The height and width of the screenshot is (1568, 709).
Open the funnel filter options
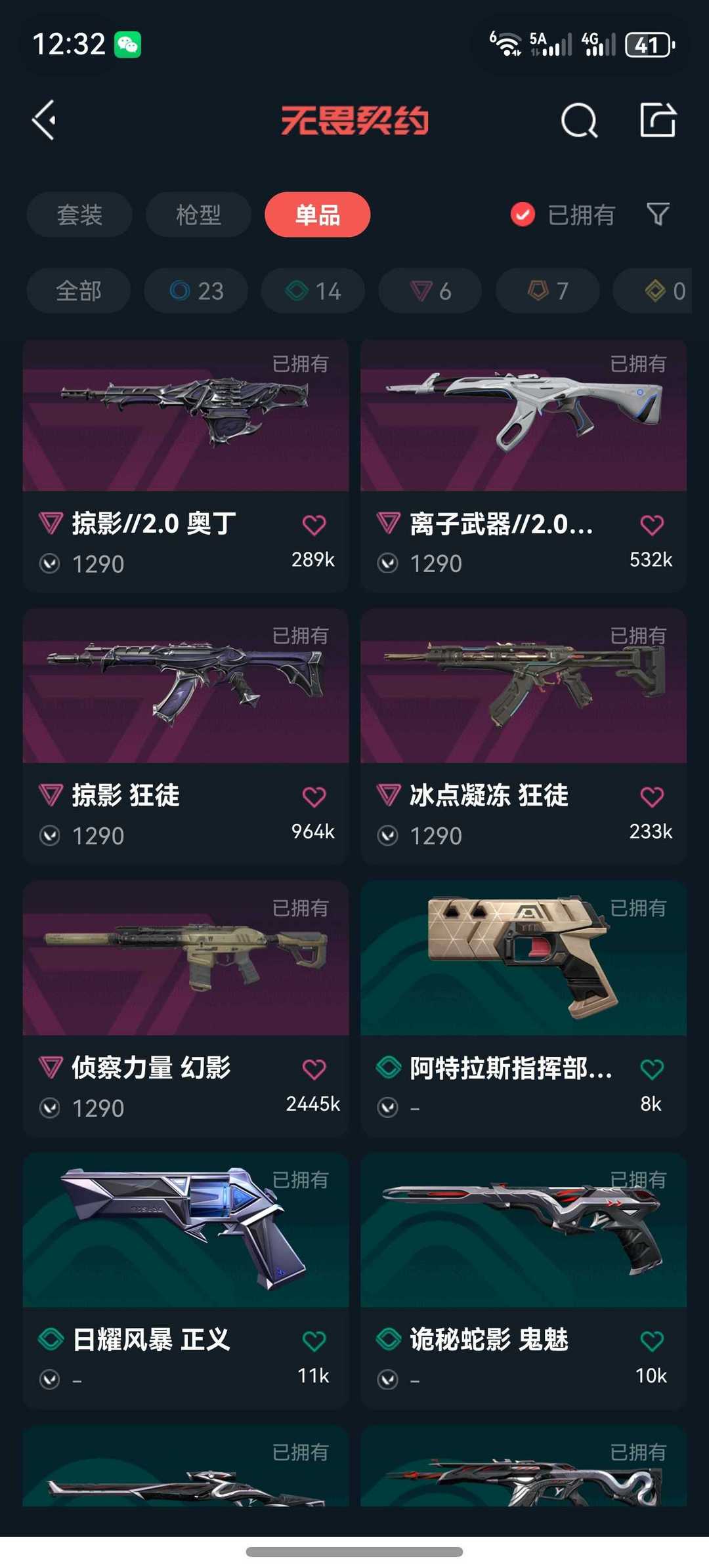[x=658, y=214]
